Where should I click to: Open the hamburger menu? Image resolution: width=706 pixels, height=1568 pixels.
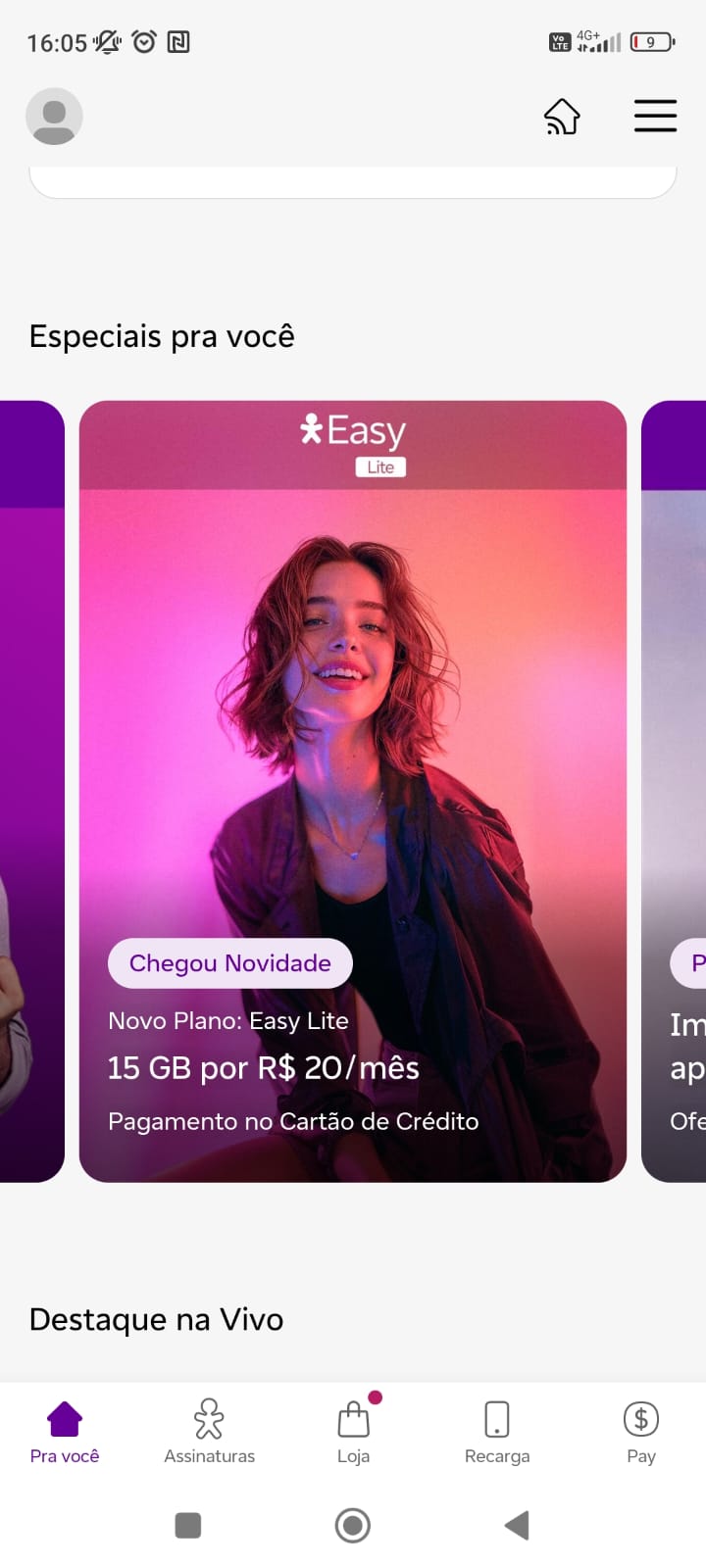pos(655,116)
